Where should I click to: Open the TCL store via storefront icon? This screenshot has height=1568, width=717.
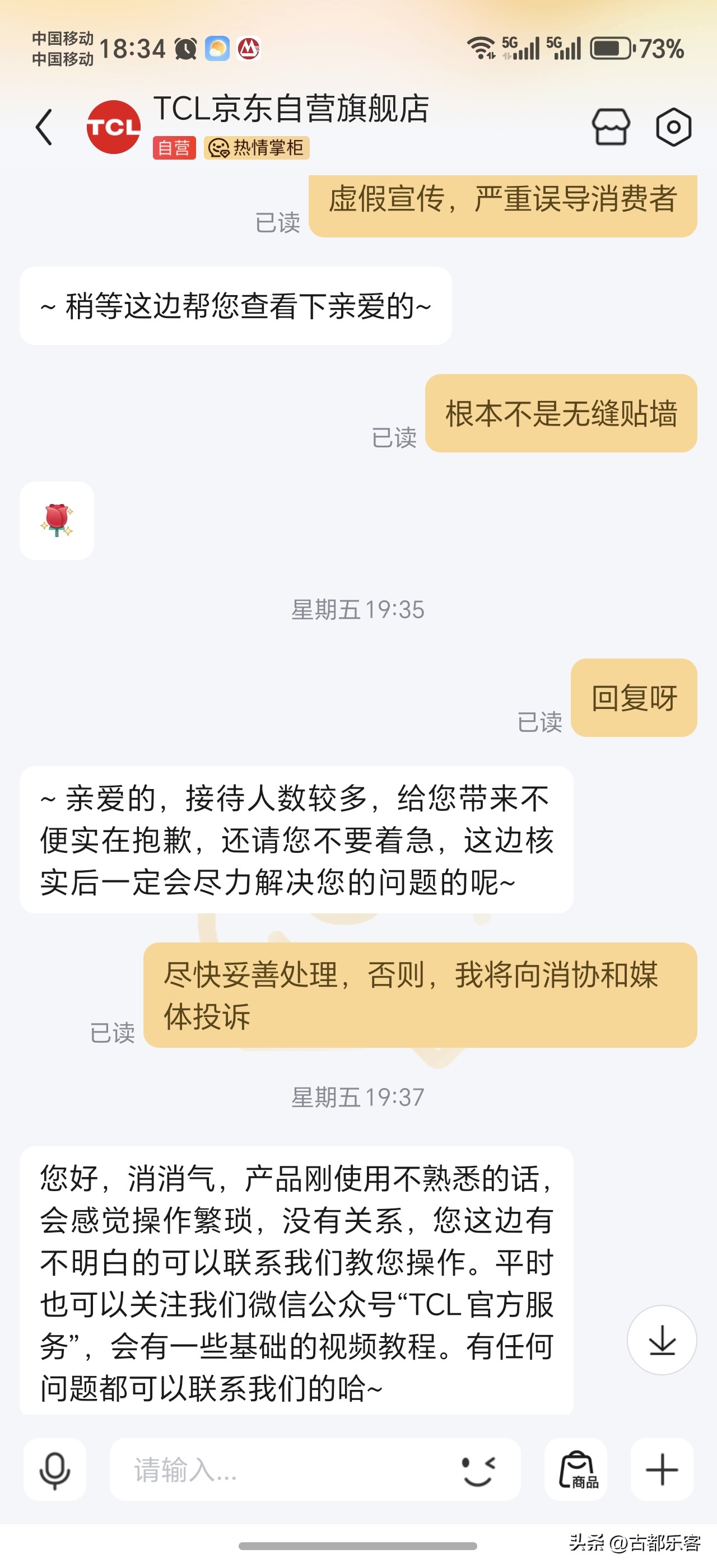[611, 127]
